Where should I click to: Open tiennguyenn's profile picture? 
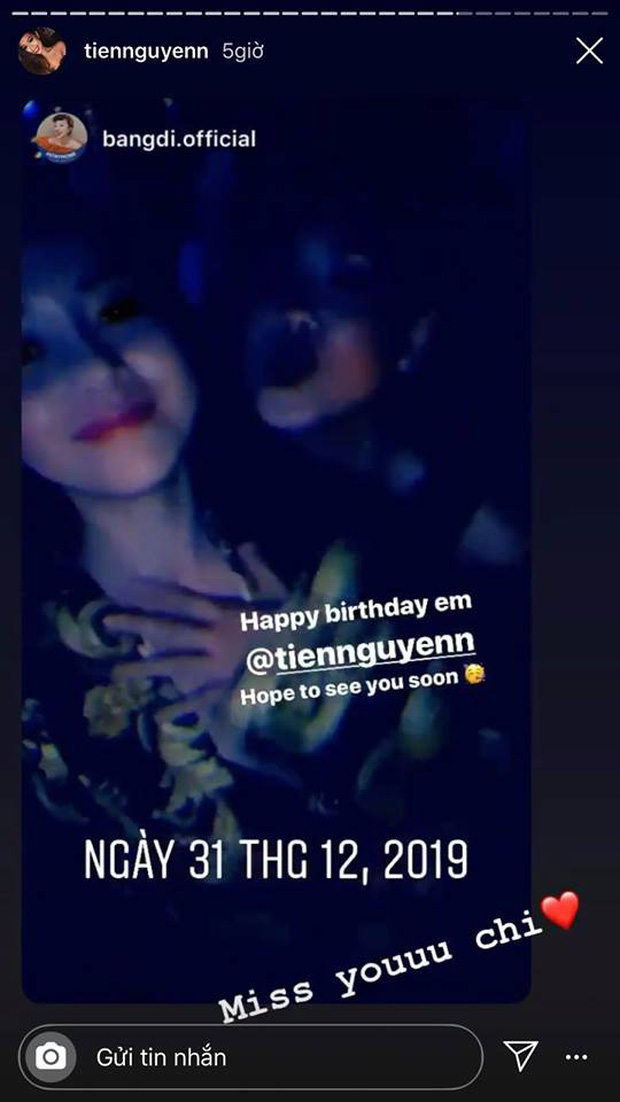[x=42, y=51]
